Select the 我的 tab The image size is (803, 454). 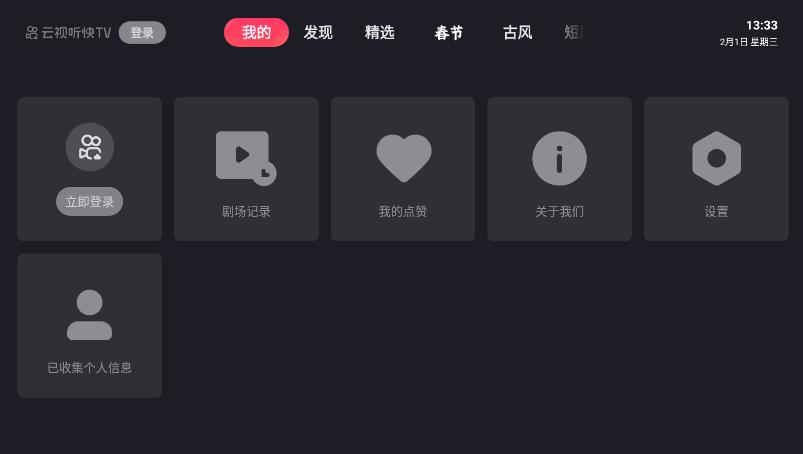(x=256, y=33)
